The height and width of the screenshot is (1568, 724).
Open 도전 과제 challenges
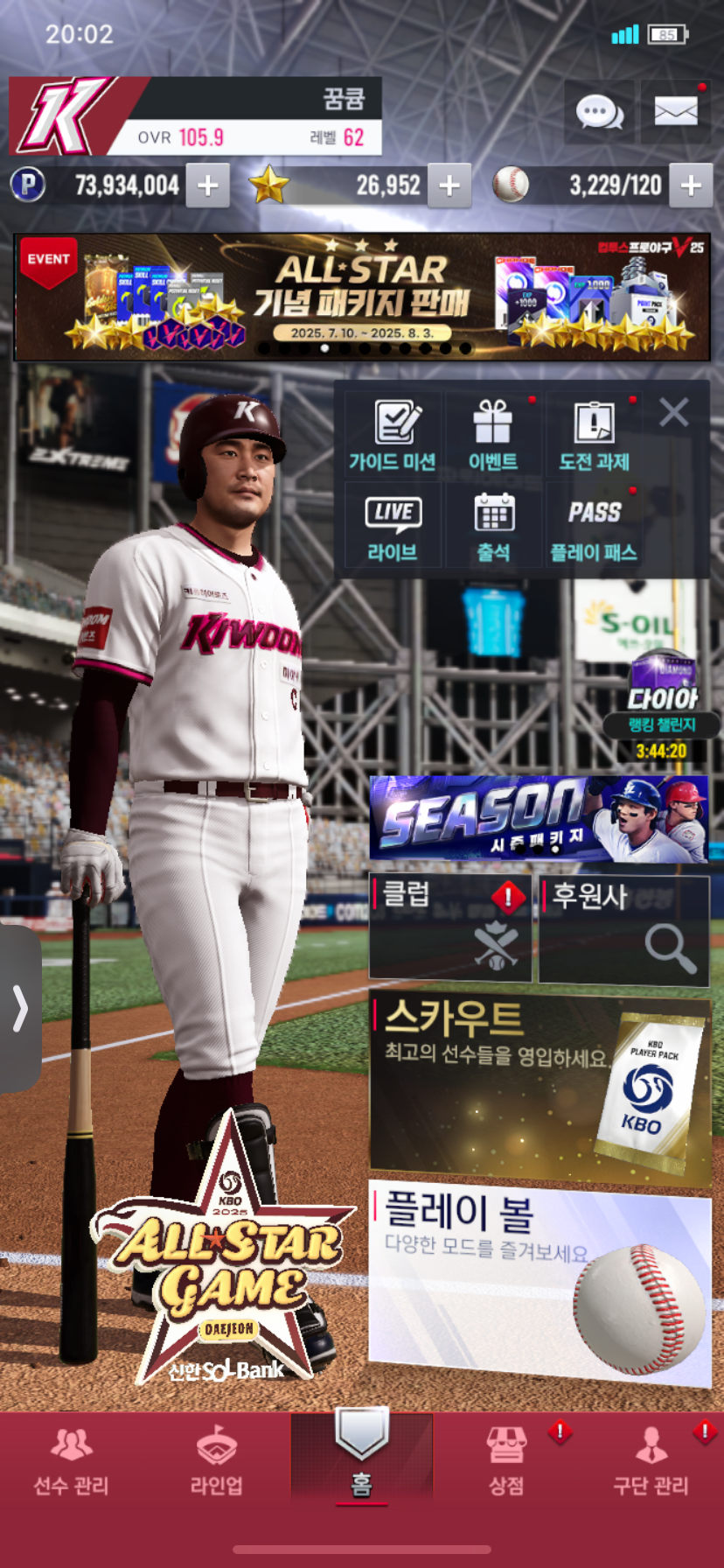click(595, 435)
